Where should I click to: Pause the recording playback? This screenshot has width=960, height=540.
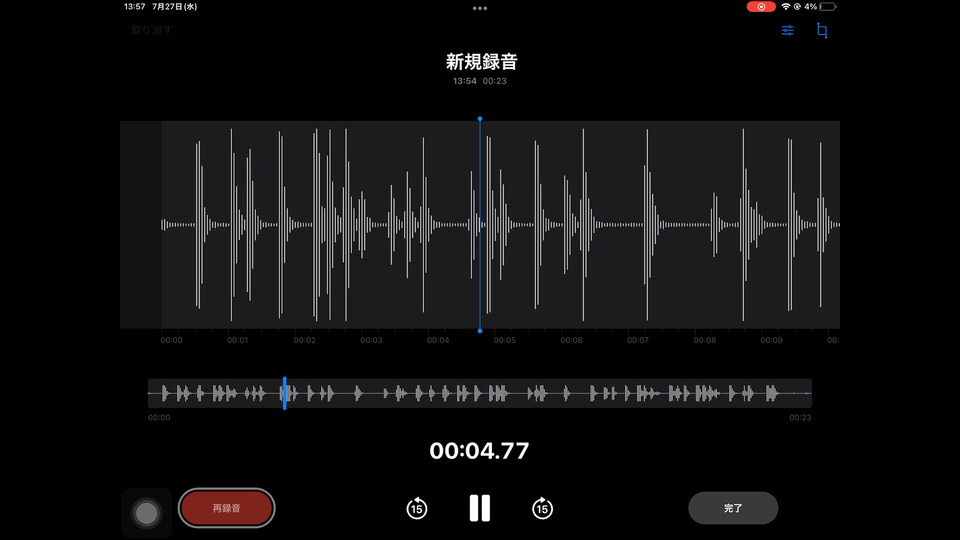pos(480,508)
